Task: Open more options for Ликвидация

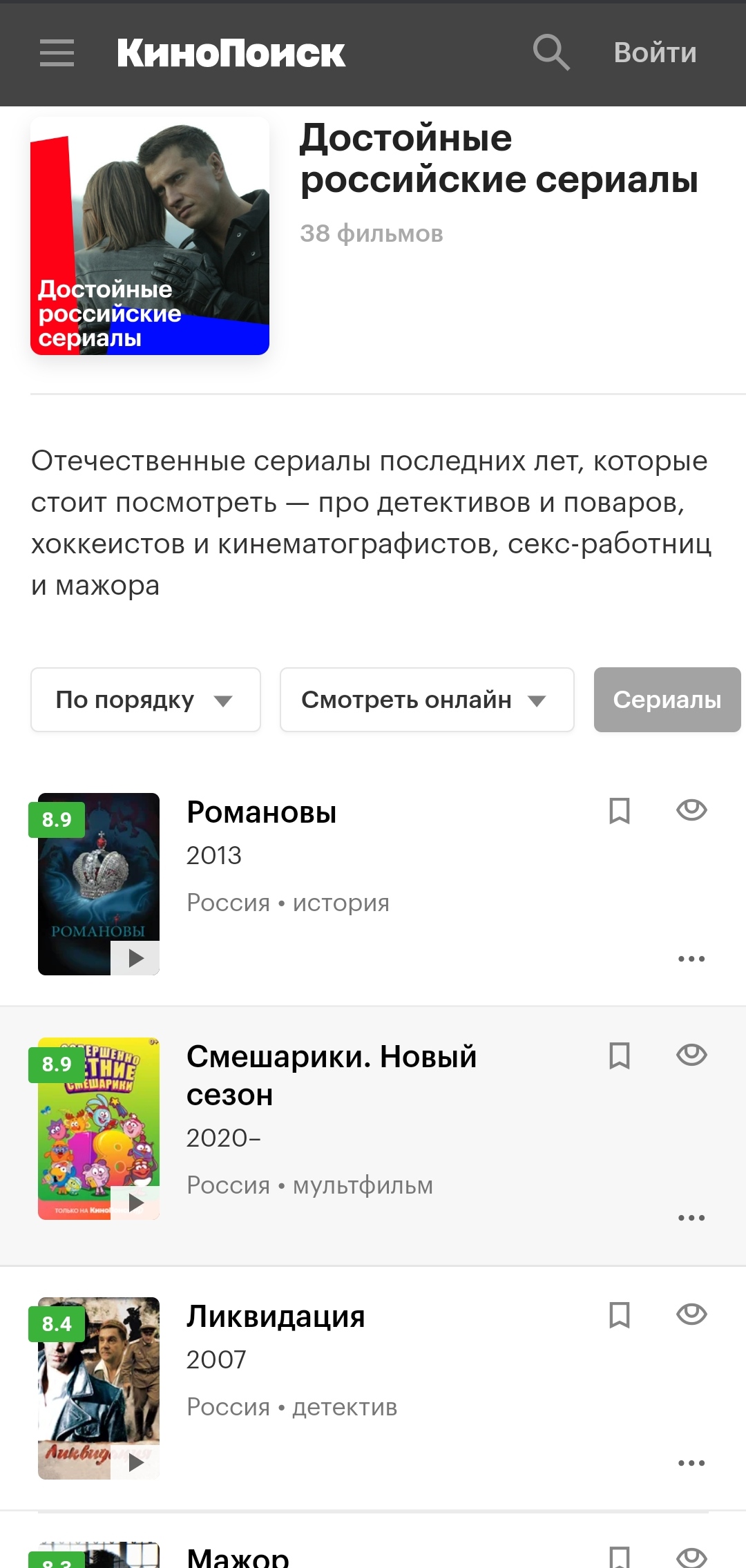Action: [691, 1463]
